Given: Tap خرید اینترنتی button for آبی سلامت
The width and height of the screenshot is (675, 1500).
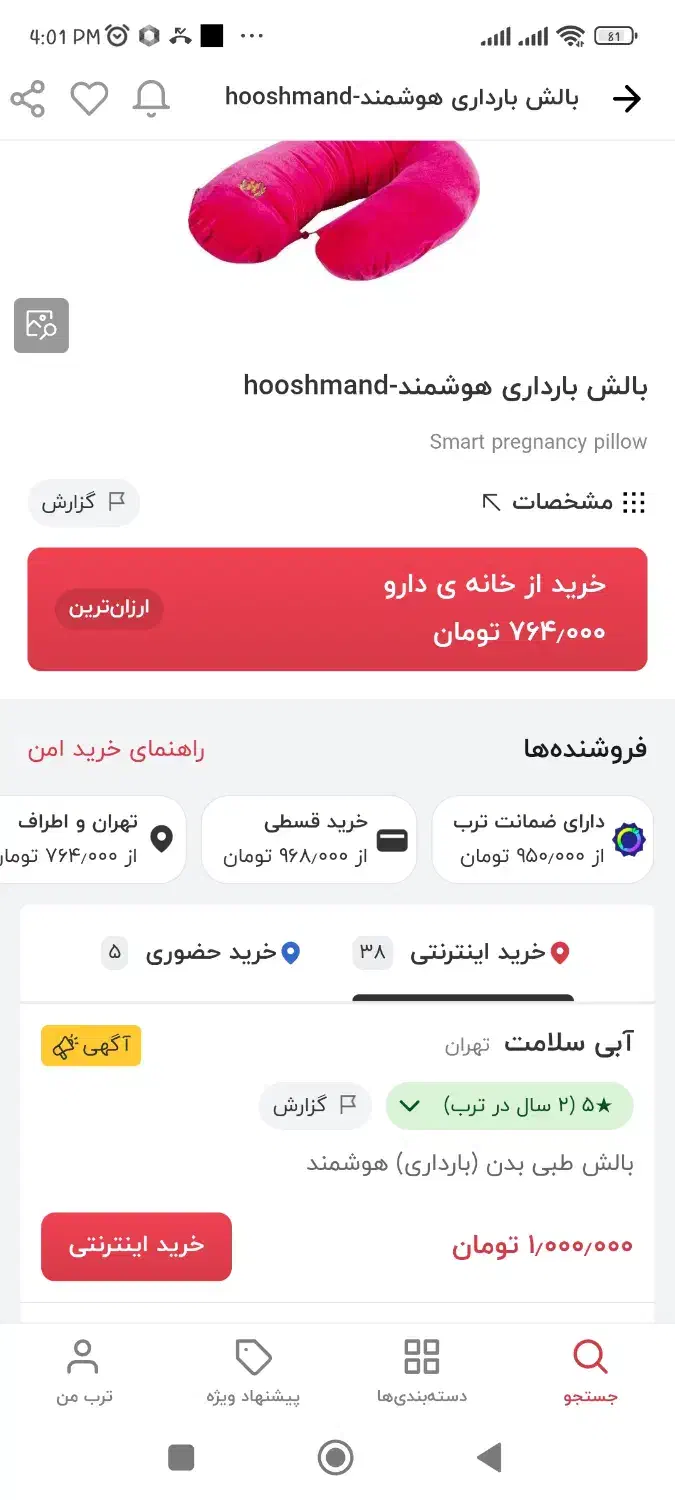Looking at the screenshot, I should click(x=136, y=1246).
